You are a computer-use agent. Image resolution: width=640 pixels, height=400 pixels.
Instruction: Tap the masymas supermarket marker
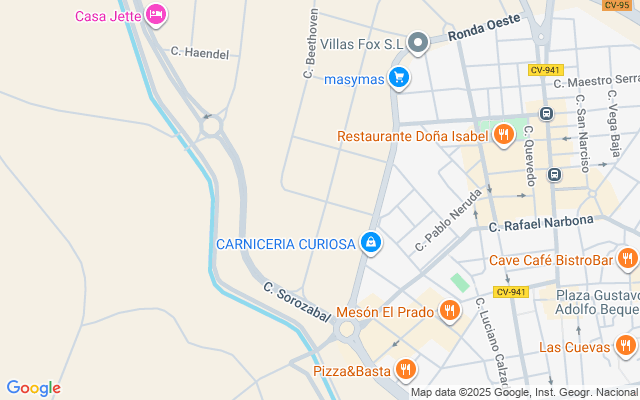point(399,78)
